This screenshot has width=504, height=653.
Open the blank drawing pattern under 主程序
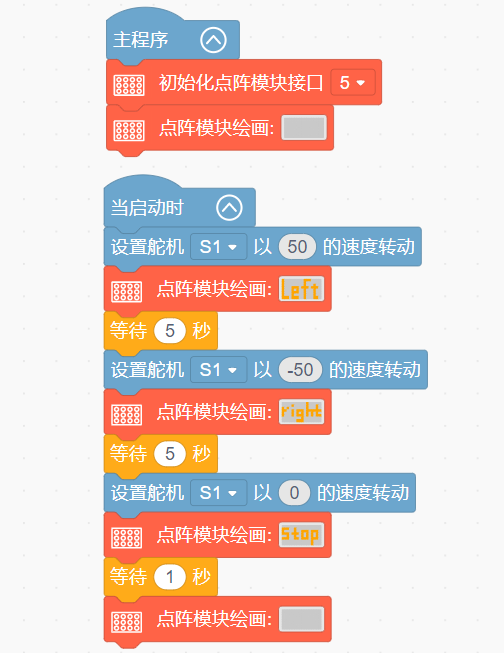click(304, 127)
